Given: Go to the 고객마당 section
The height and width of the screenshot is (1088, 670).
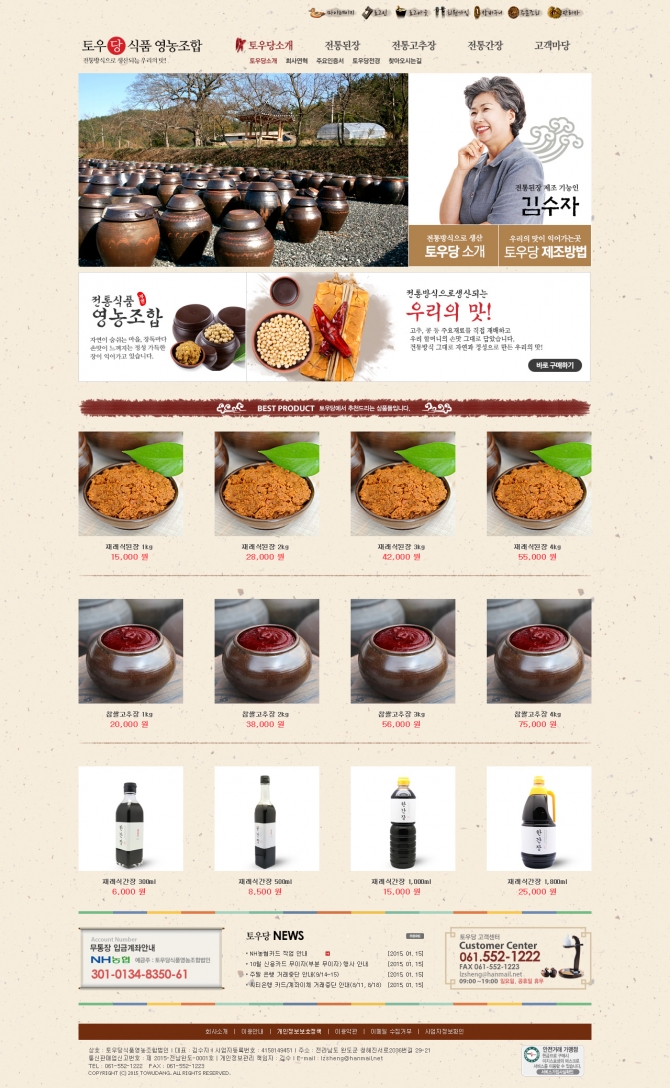Looking at the screenshot, I should tap(552, 46).
